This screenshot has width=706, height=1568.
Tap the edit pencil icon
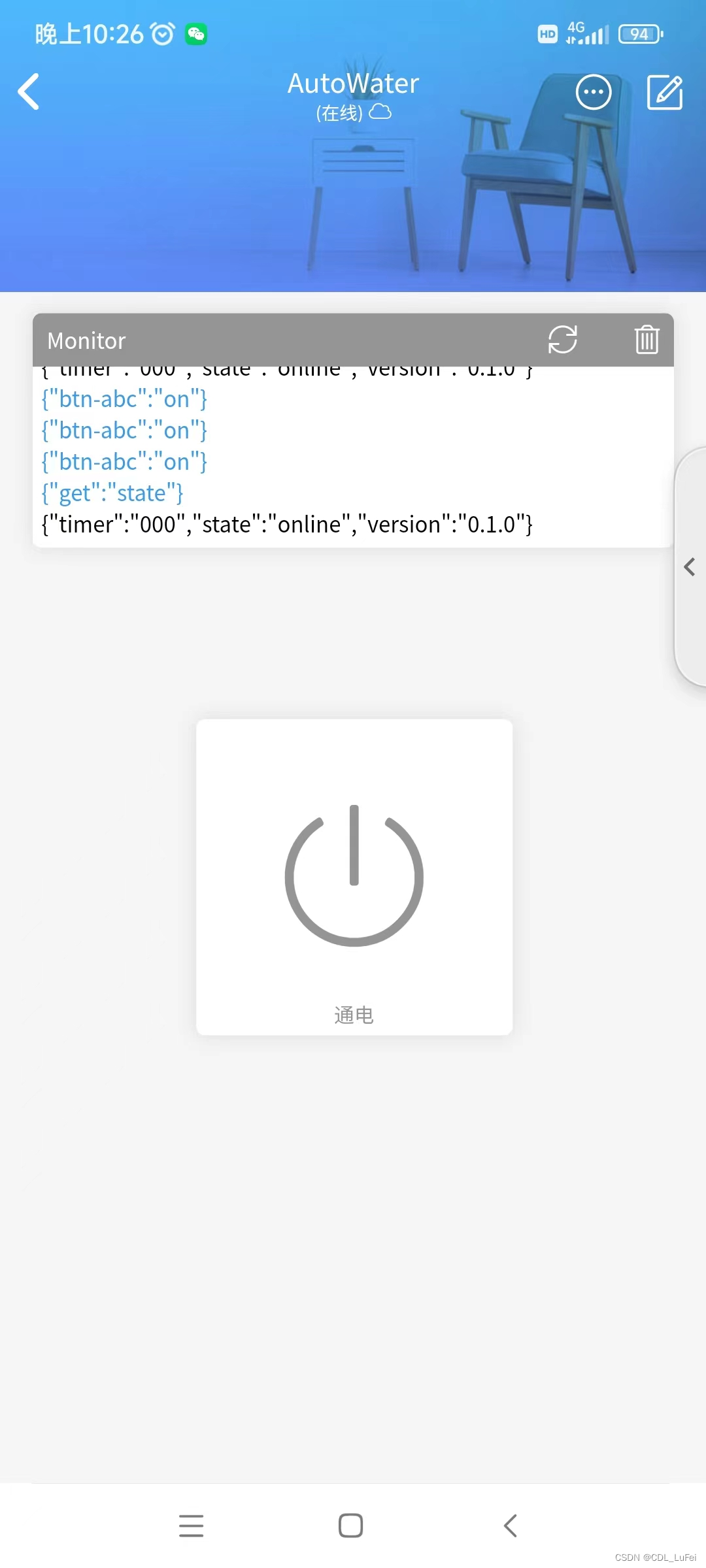pyautogui.click(x=665, y=92)
